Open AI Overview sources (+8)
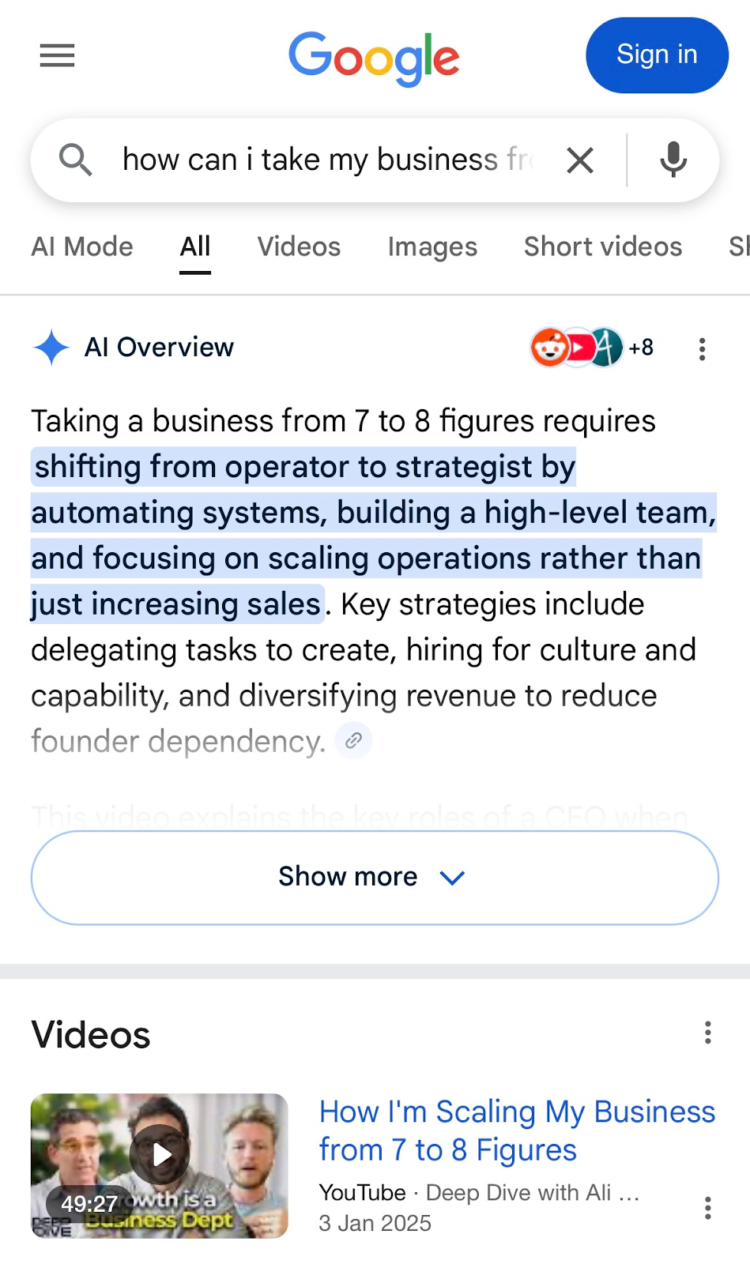750x1264 pixels. coord(591,348)
